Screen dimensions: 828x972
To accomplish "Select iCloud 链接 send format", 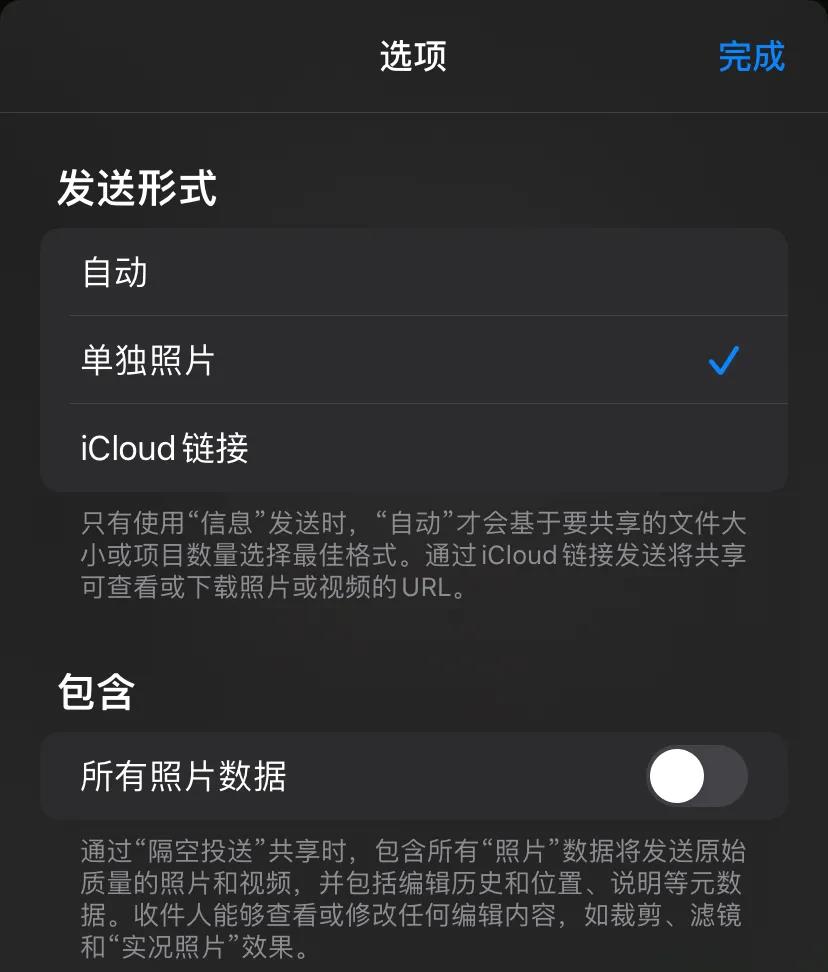I will pyautogui.click(x=414, y=448).
